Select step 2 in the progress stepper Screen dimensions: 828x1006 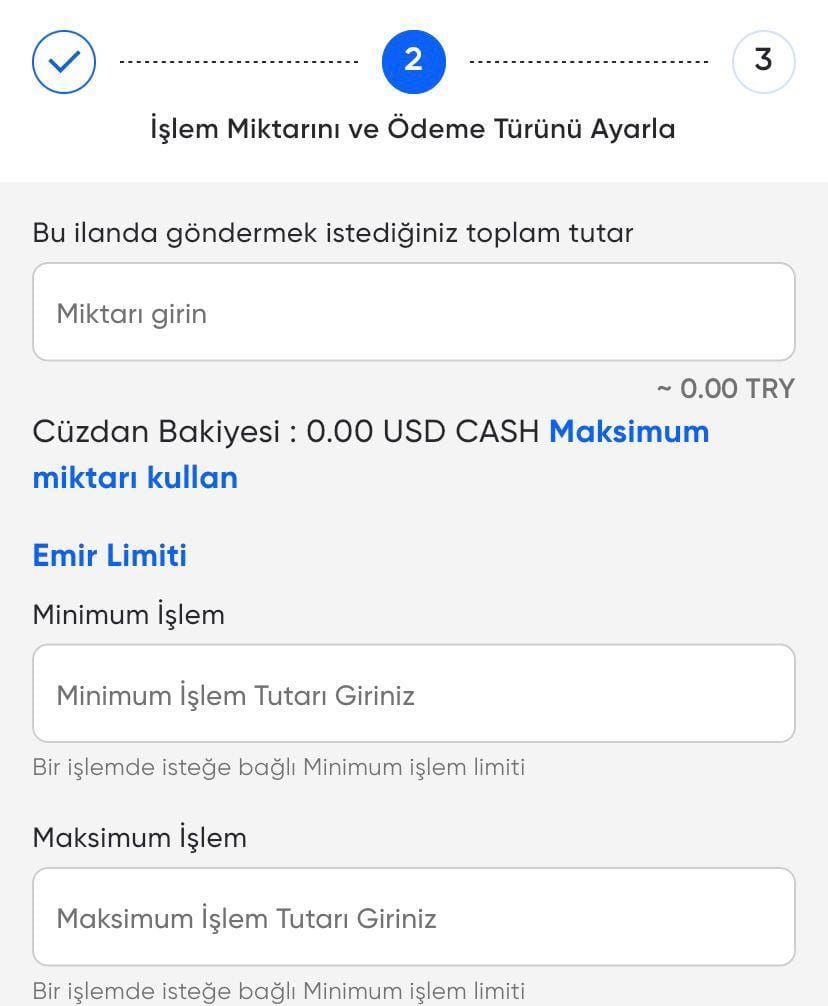413,61
